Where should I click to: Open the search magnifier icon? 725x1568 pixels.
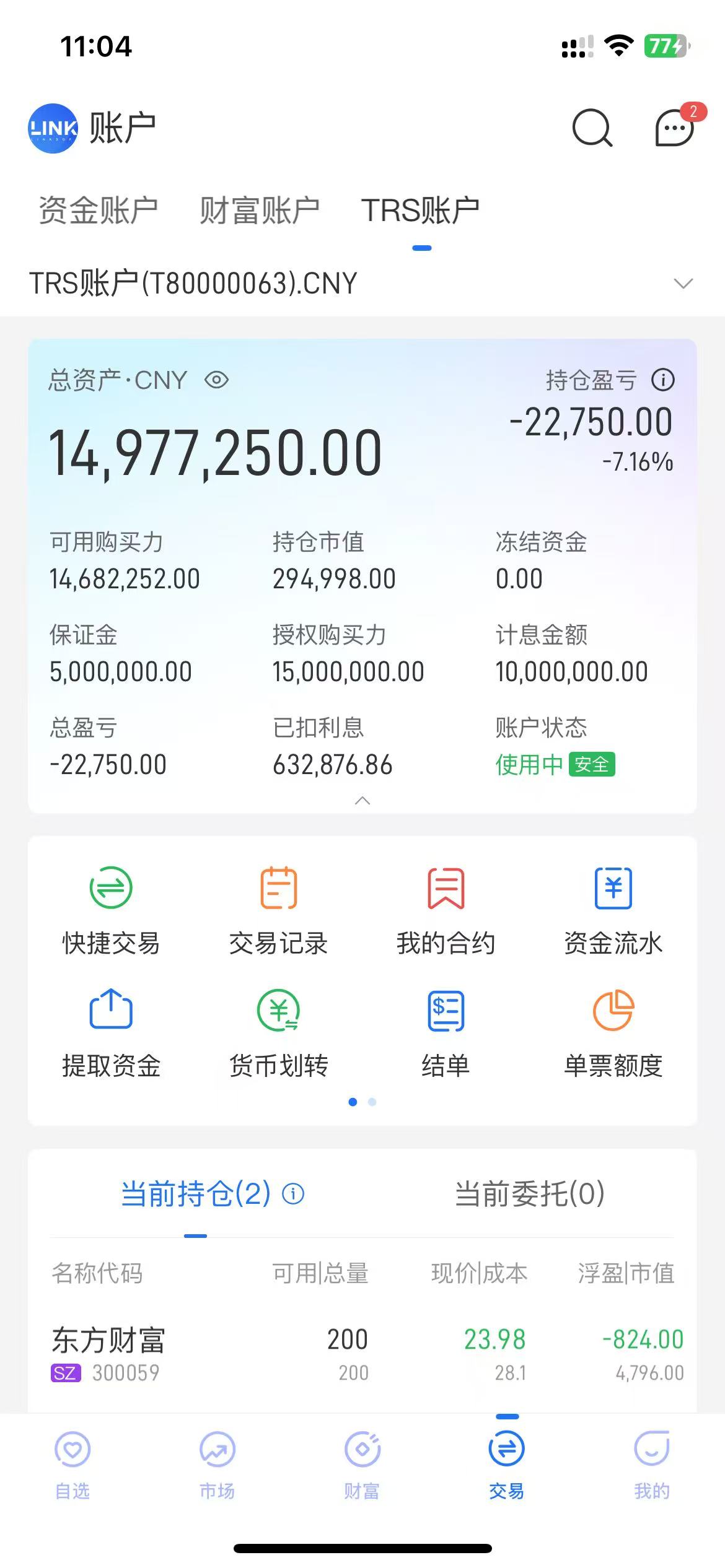[592, 128]
